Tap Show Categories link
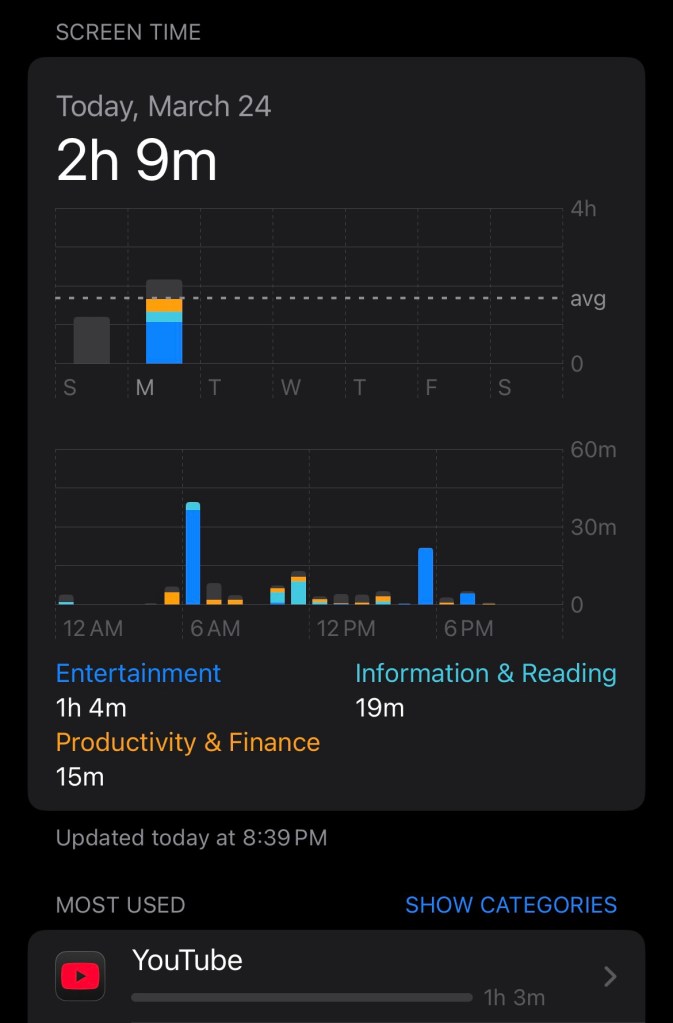The width and height of the screenshot is (673, 1023). click(510, 905)
